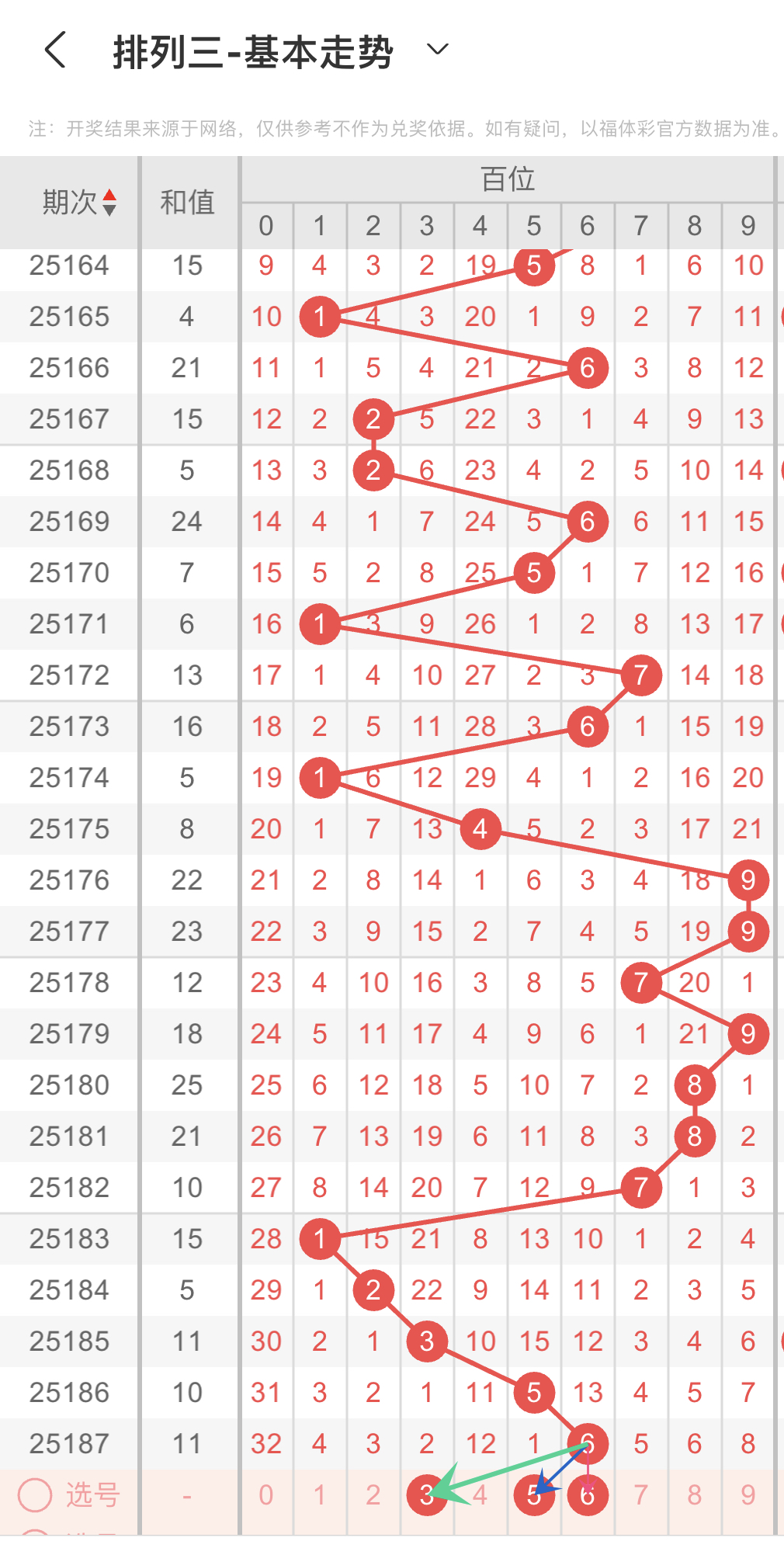Expand the 排列三-基本走势 chart type dropdown
Viewport: 784px width, 1541px height.
tap(438, 50)
